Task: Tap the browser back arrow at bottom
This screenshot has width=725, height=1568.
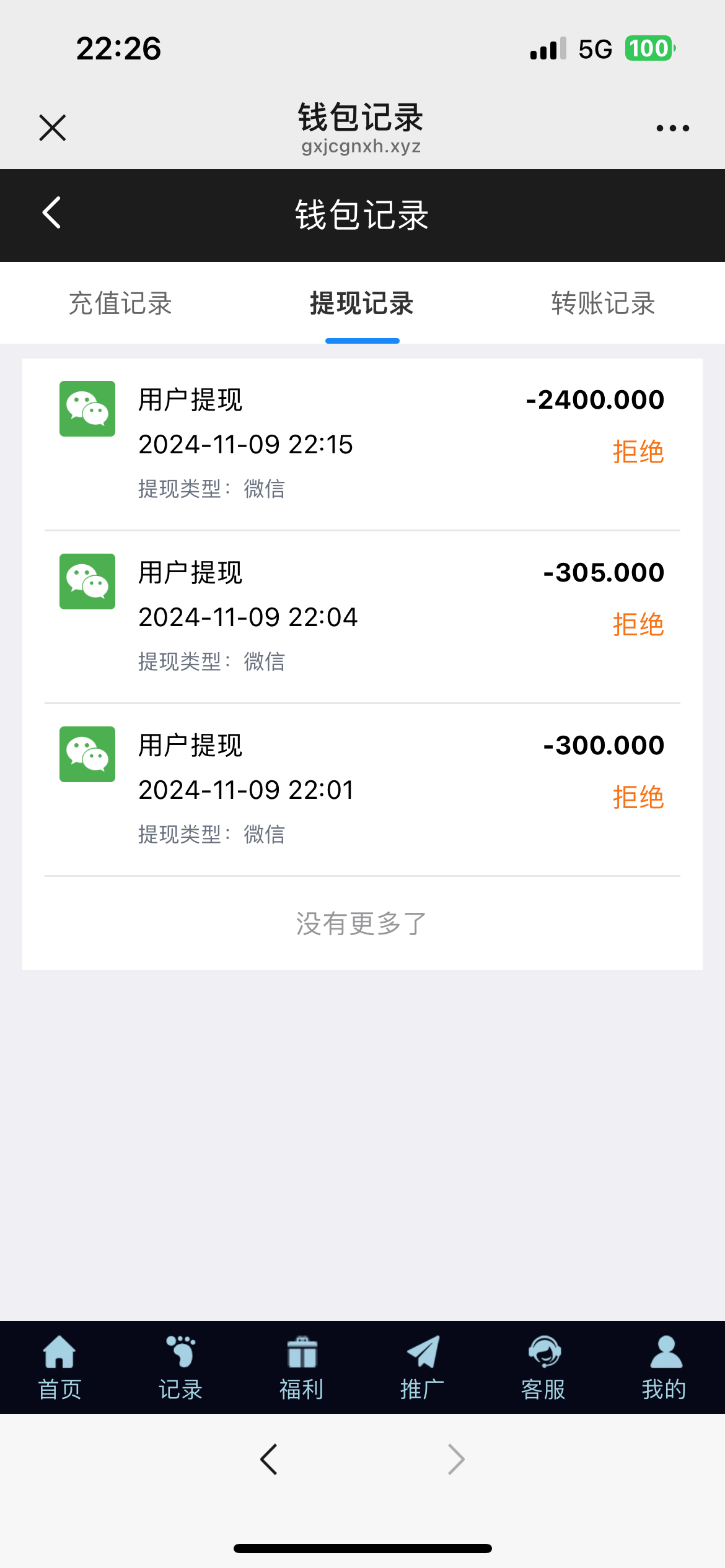Action: (x=269, y=1460)
